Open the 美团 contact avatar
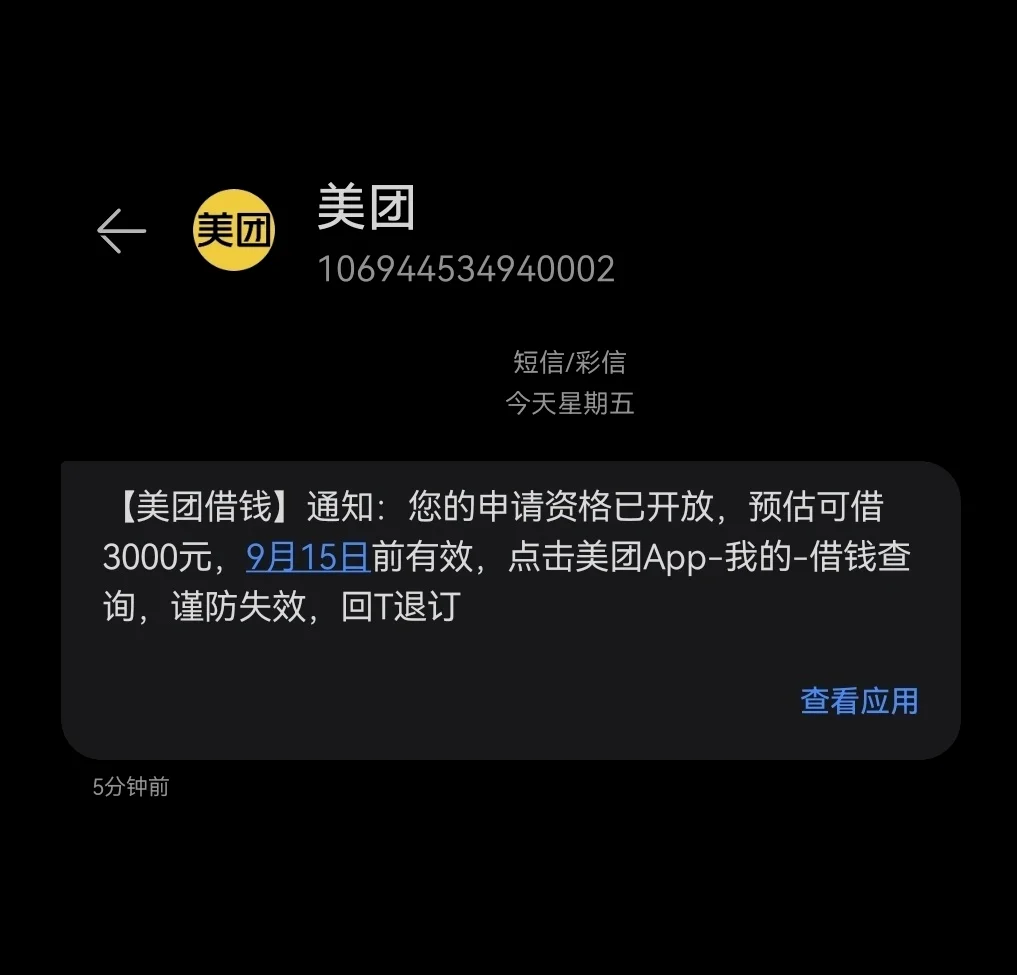The image size is (1017, 975). click(233, 230)
